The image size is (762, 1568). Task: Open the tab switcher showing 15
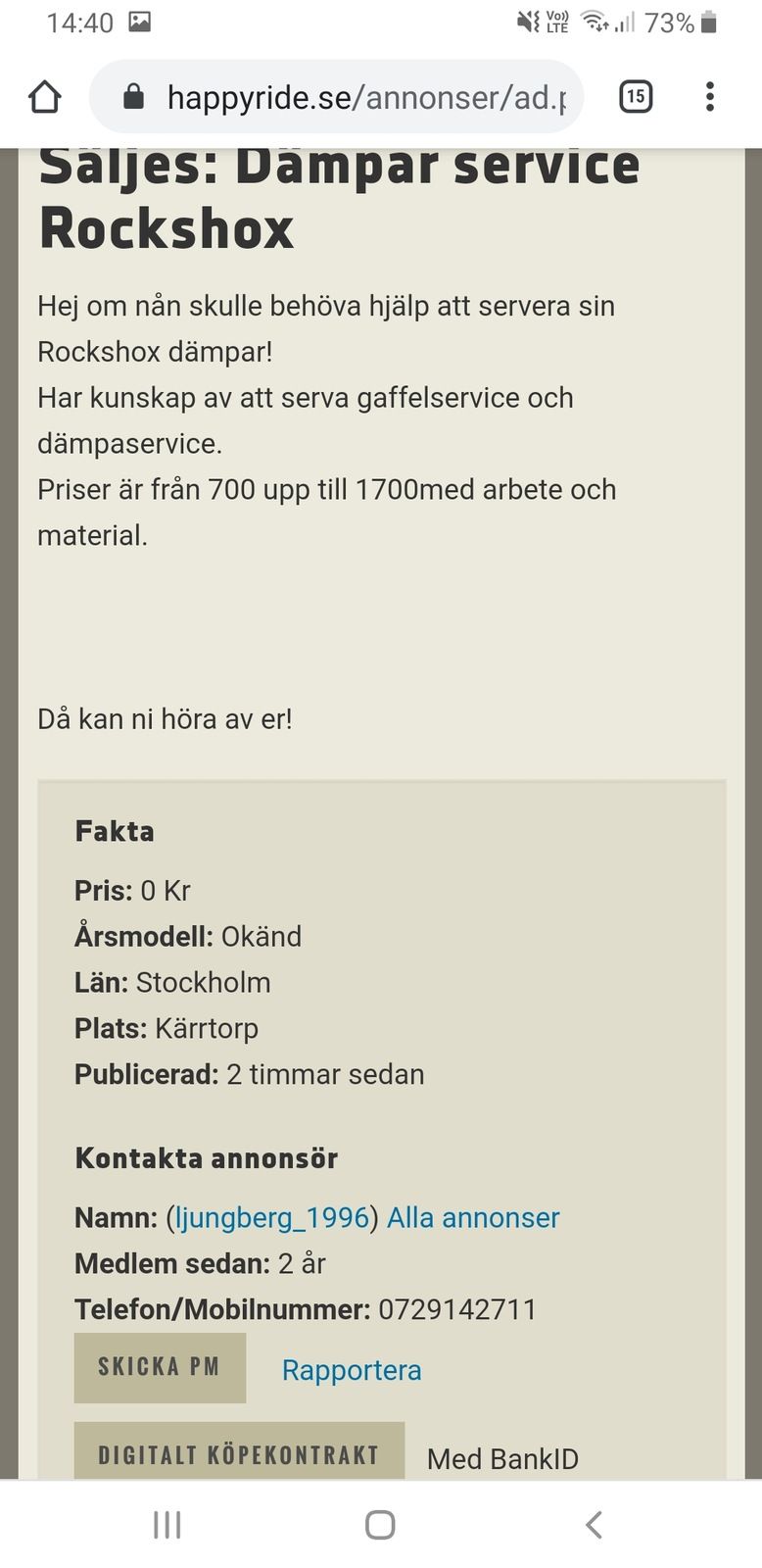click(x=636, y=96)
